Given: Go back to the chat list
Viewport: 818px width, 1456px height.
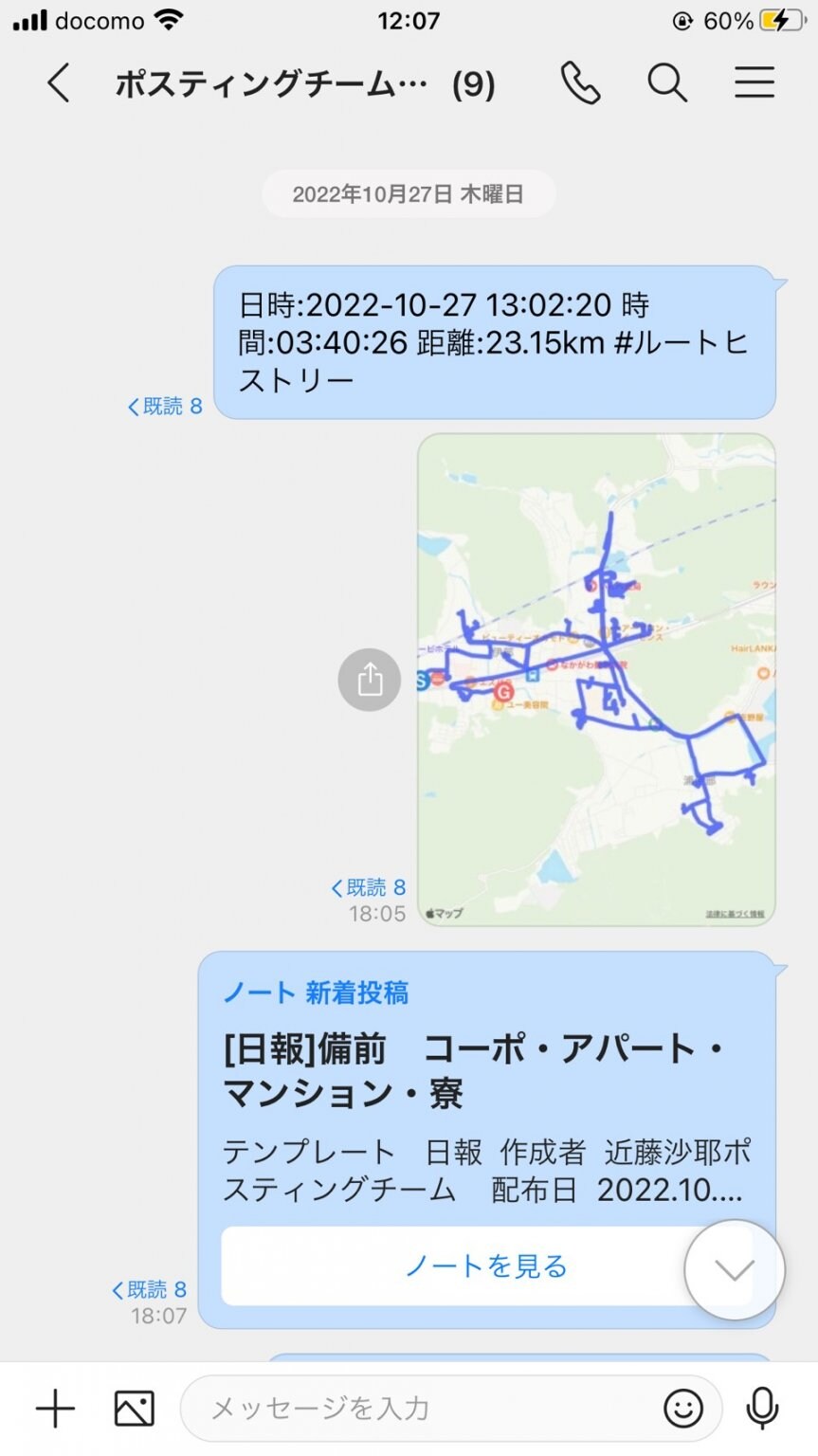Looking at the screenshot, I should (59, 83).
